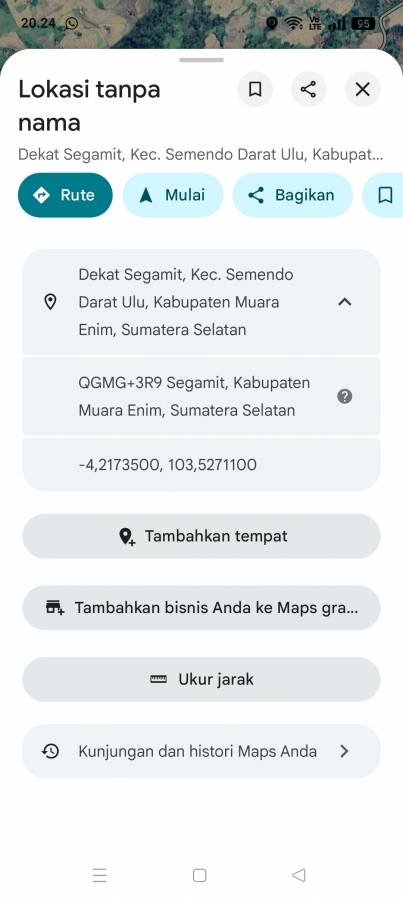This screenshot has height=900, width=403.
Task: Tap the plus code QGMG+3R9 row
Action: coord(201,396)
